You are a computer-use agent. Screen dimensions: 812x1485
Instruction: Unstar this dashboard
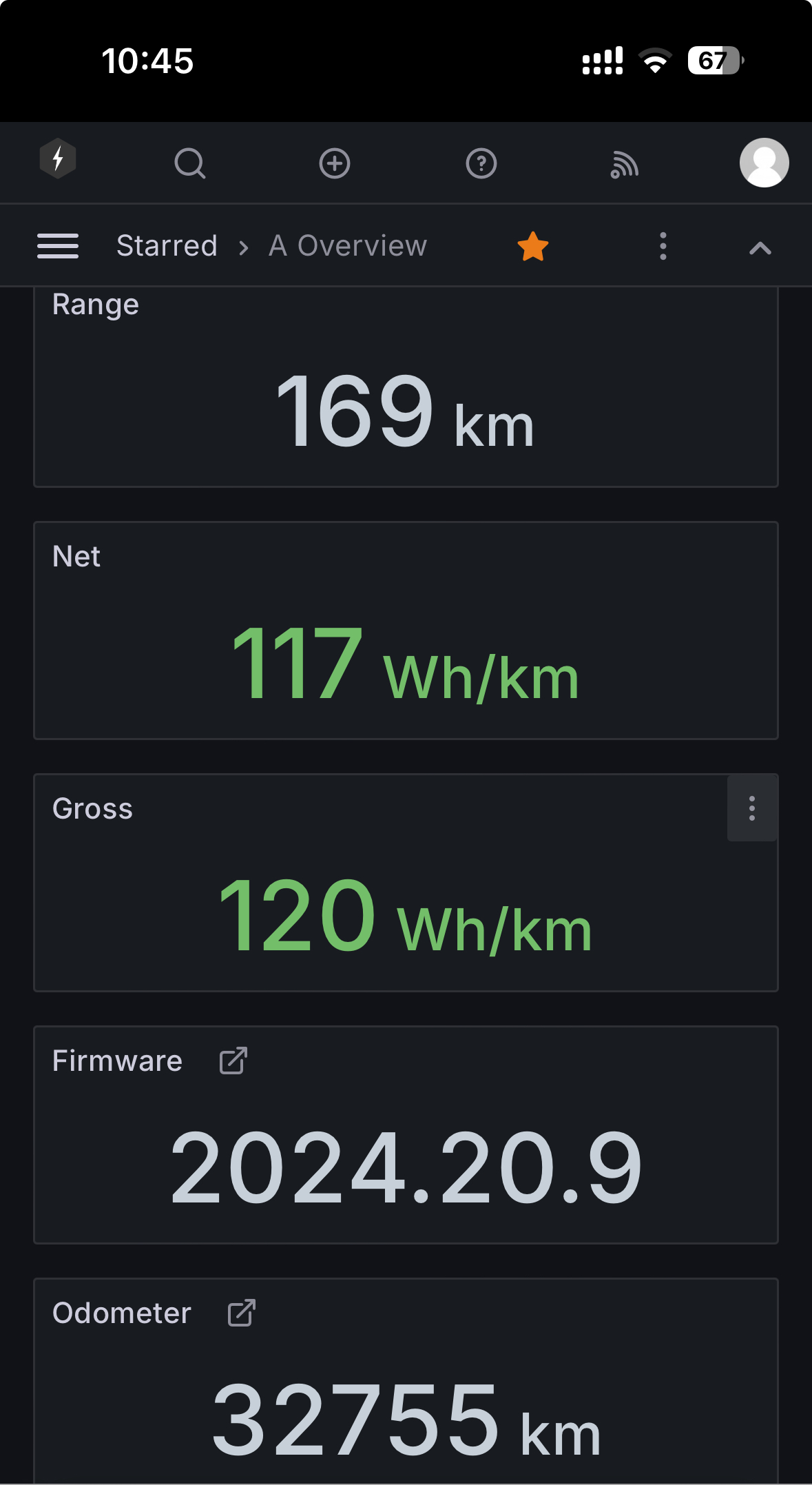pos(533,247)
